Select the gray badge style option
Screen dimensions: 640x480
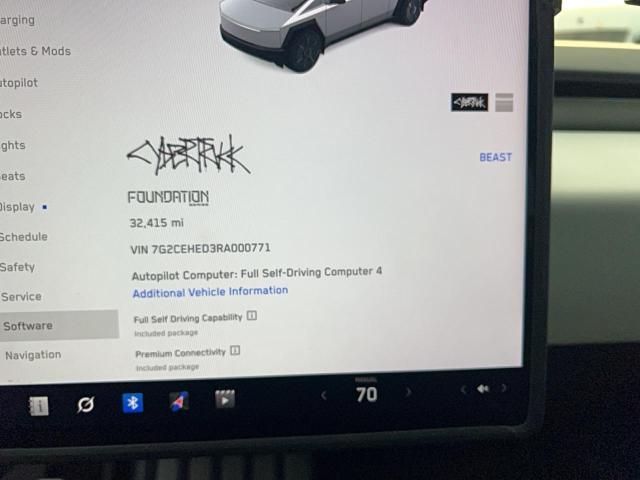(504, 102)
